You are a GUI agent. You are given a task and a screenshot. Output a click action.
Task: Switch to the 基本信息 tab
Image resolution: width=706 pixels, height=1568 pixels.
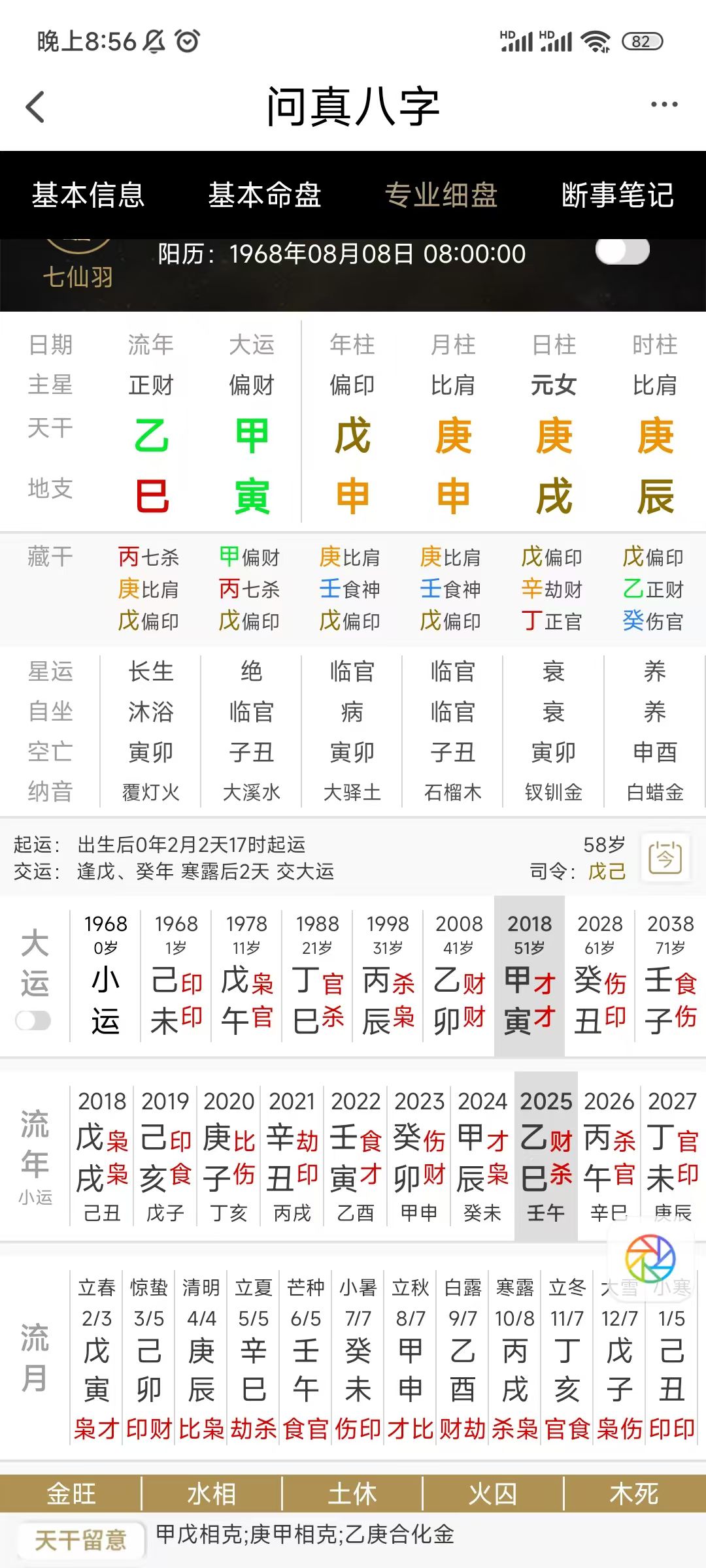pos(88,195)
